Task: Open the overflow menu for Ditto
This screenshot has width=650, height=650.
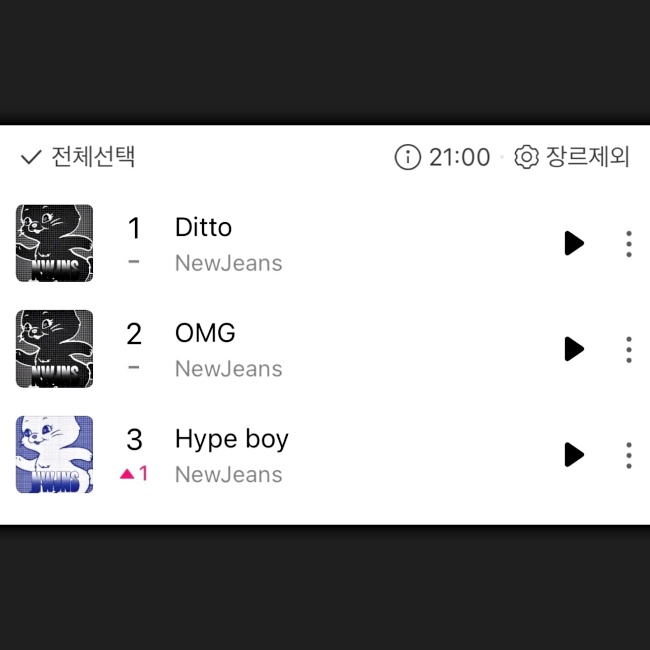Action: [628, 243]
